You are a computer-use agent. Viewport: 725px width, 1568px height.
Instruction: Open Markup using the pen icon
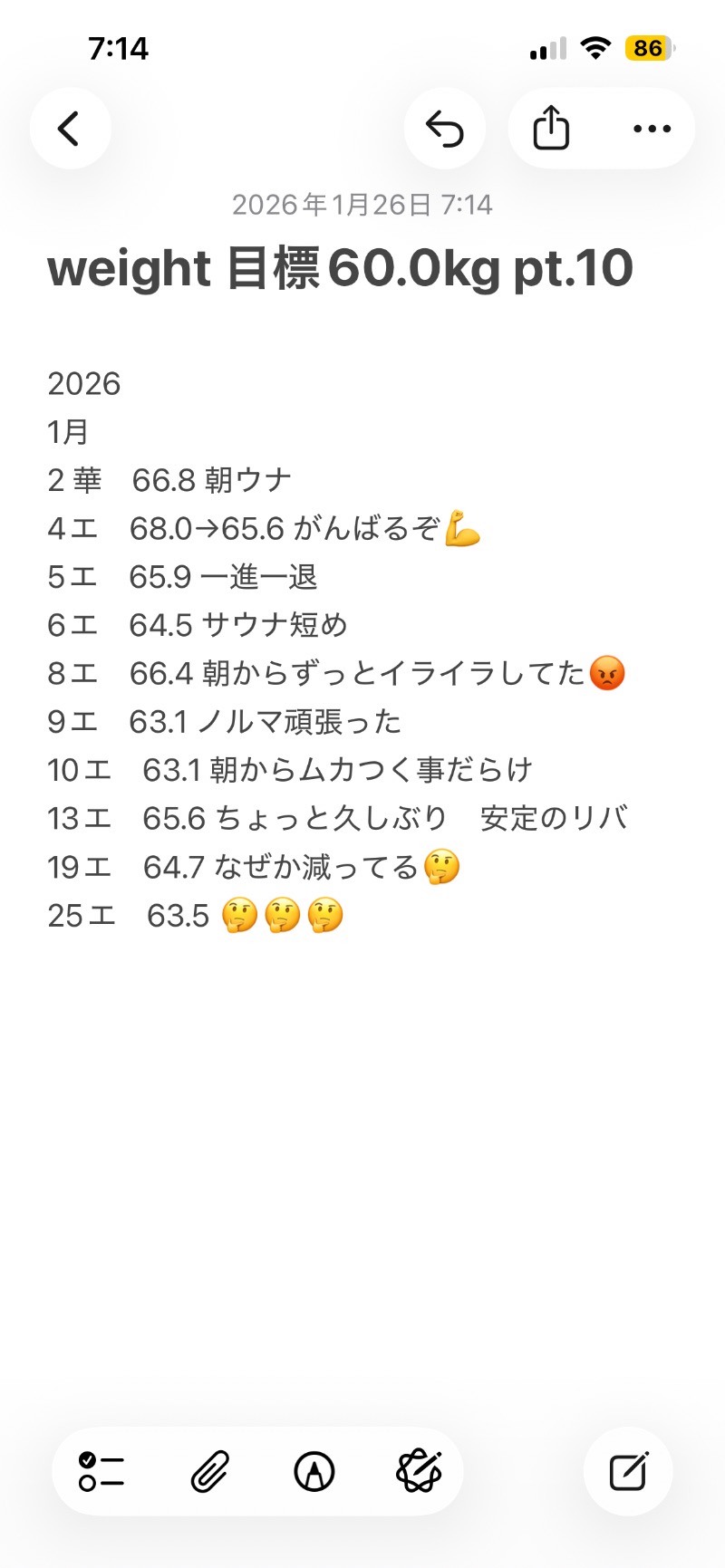point(314,1472)
